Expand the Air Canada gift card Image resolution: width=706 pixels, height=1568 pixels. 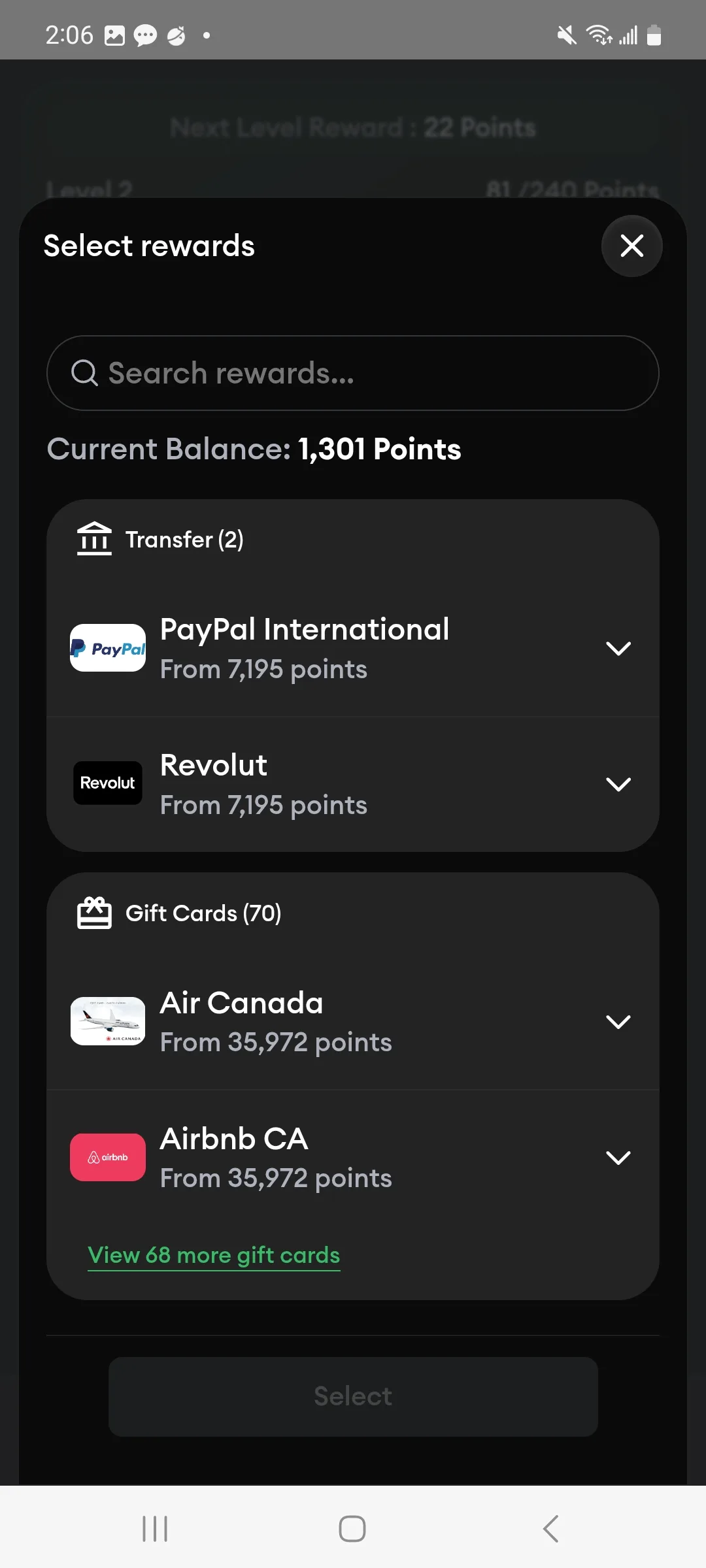click(618, 1022)
